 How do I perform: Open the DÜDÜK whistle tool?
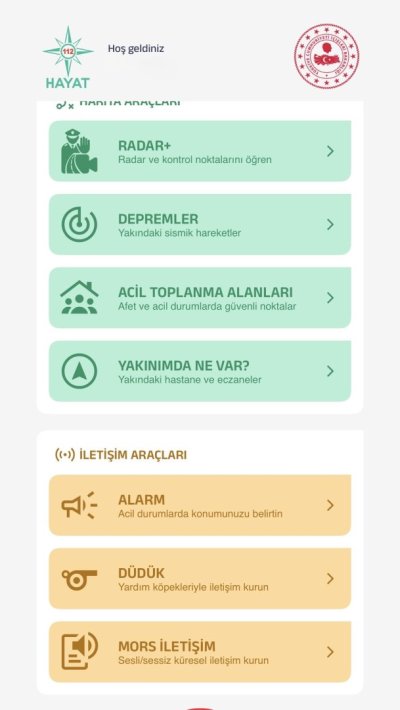coord(200,578)
